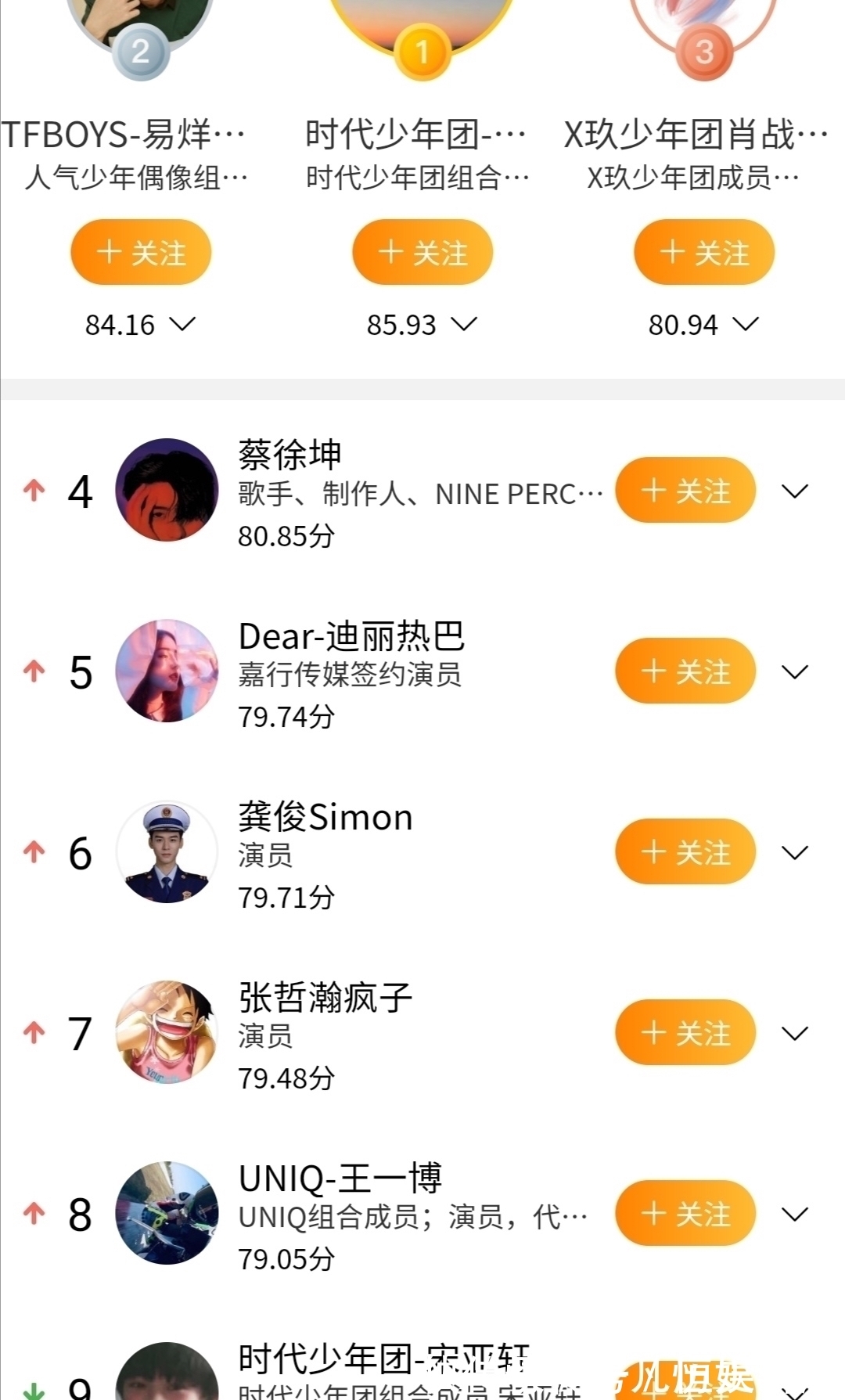Click the name 张哲瀚疯子
Screen dimensions: 845x1400
(322, 999)
